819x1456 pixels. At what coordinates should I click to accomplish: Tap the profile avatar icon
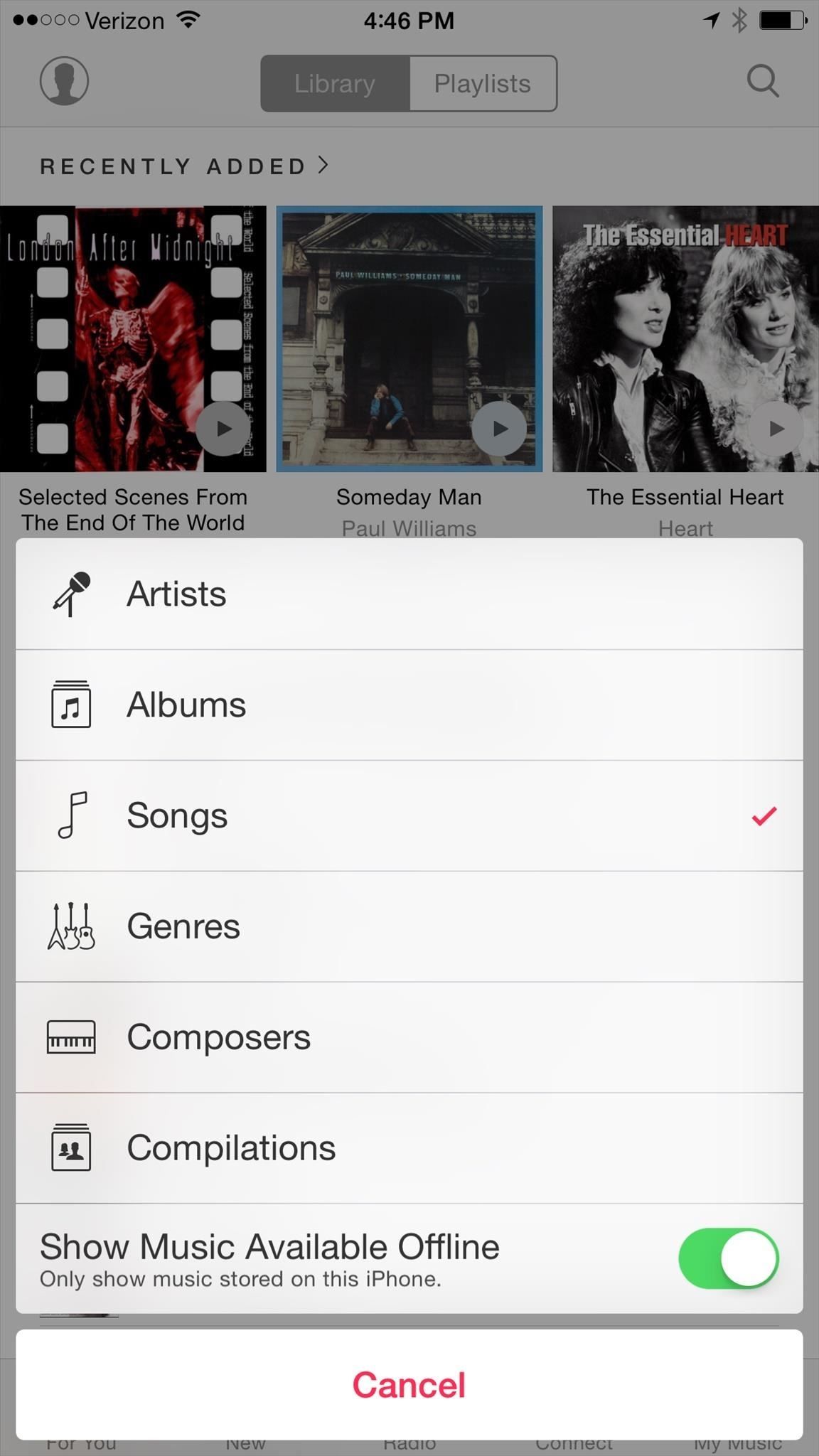pos(63,80)
